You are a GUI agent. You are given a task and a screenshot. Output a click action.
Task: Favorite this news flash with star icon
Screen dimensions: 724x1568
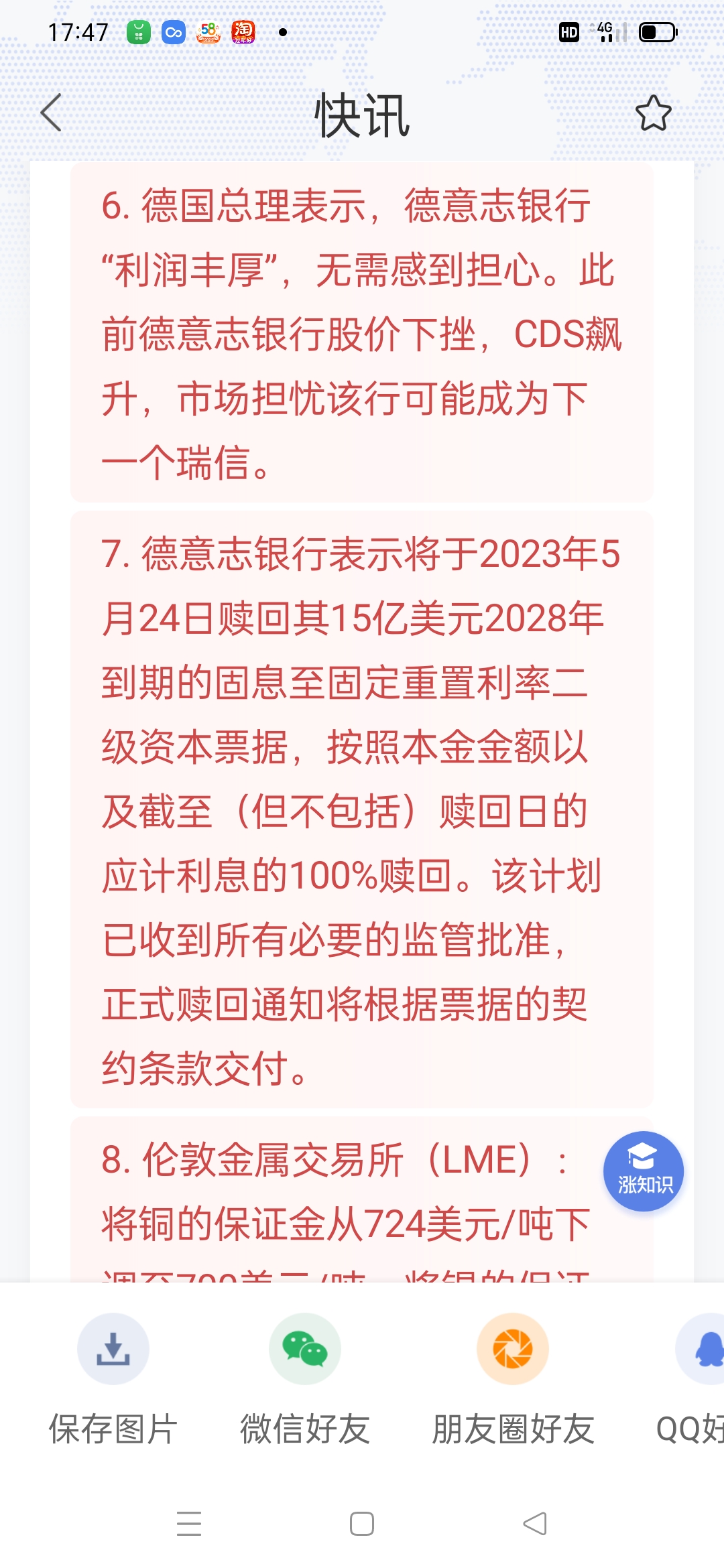coord(653,113)
